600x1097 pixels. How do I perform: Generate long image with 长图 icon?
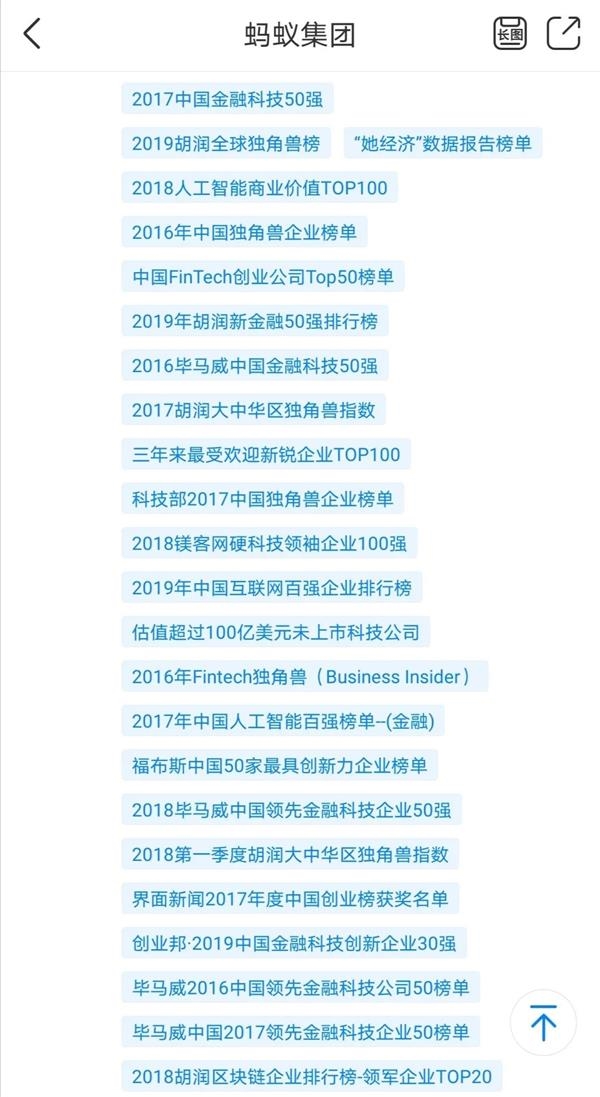(510, 34)
